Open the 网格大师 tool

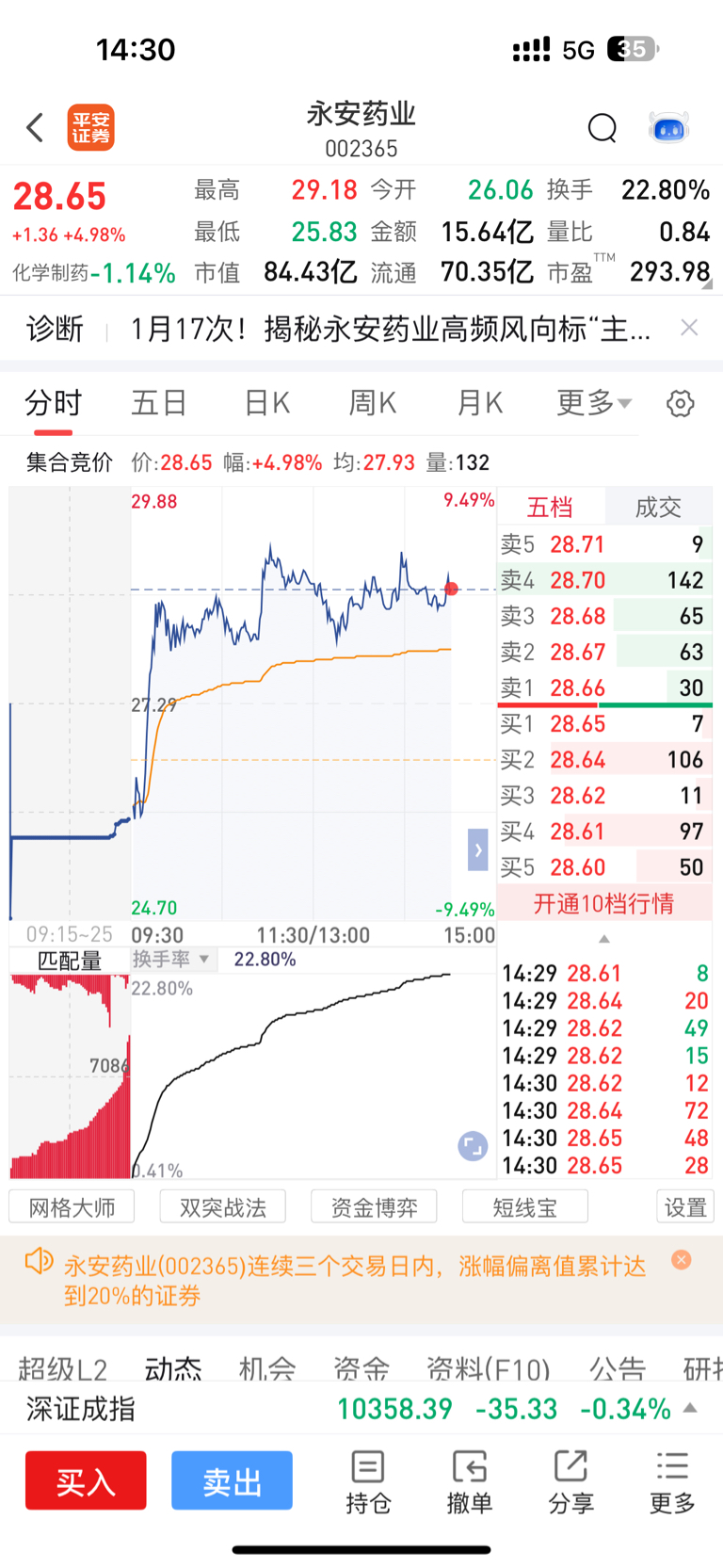click(x=72, y=1206)
